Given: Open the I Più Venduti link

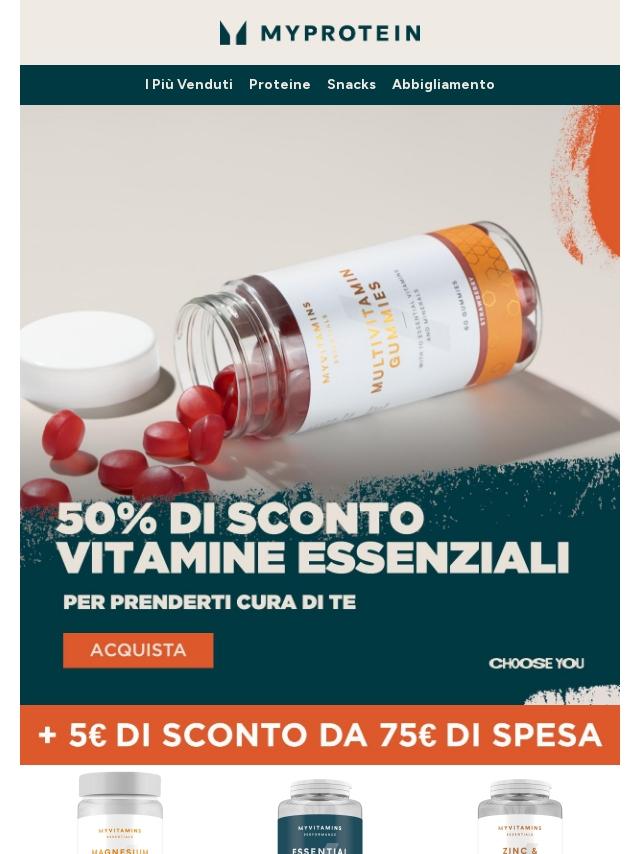Looking at the screenshot, I should coord(188,85).
